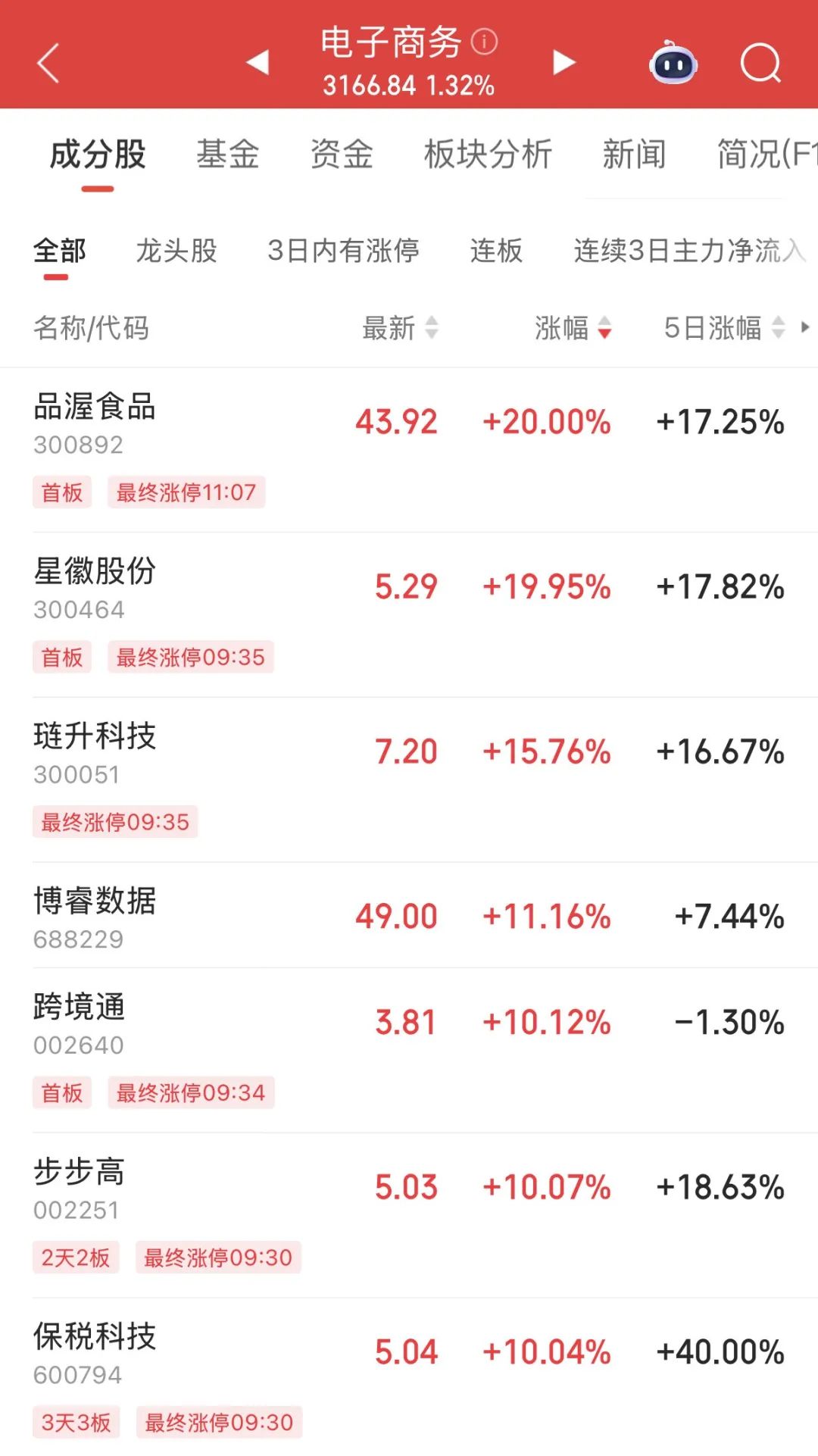Open the search magnifier
Screen dimensions: 818x1456
[760, 63]
